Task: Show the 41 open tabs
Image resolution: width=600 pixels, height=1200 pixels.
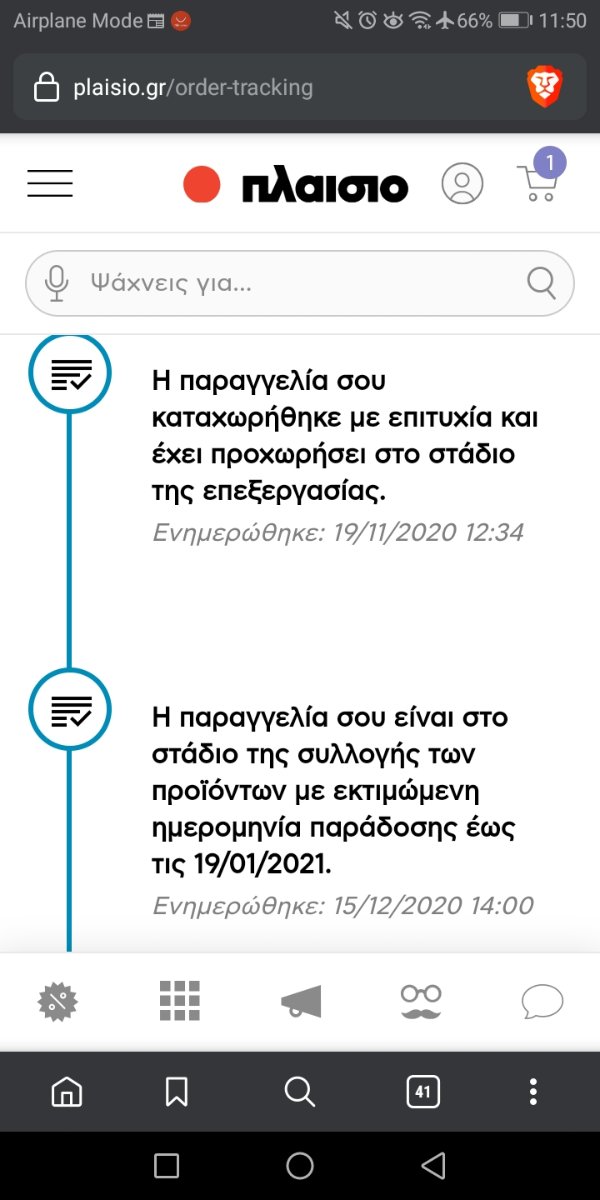Action: click(x=423, y=1091)
